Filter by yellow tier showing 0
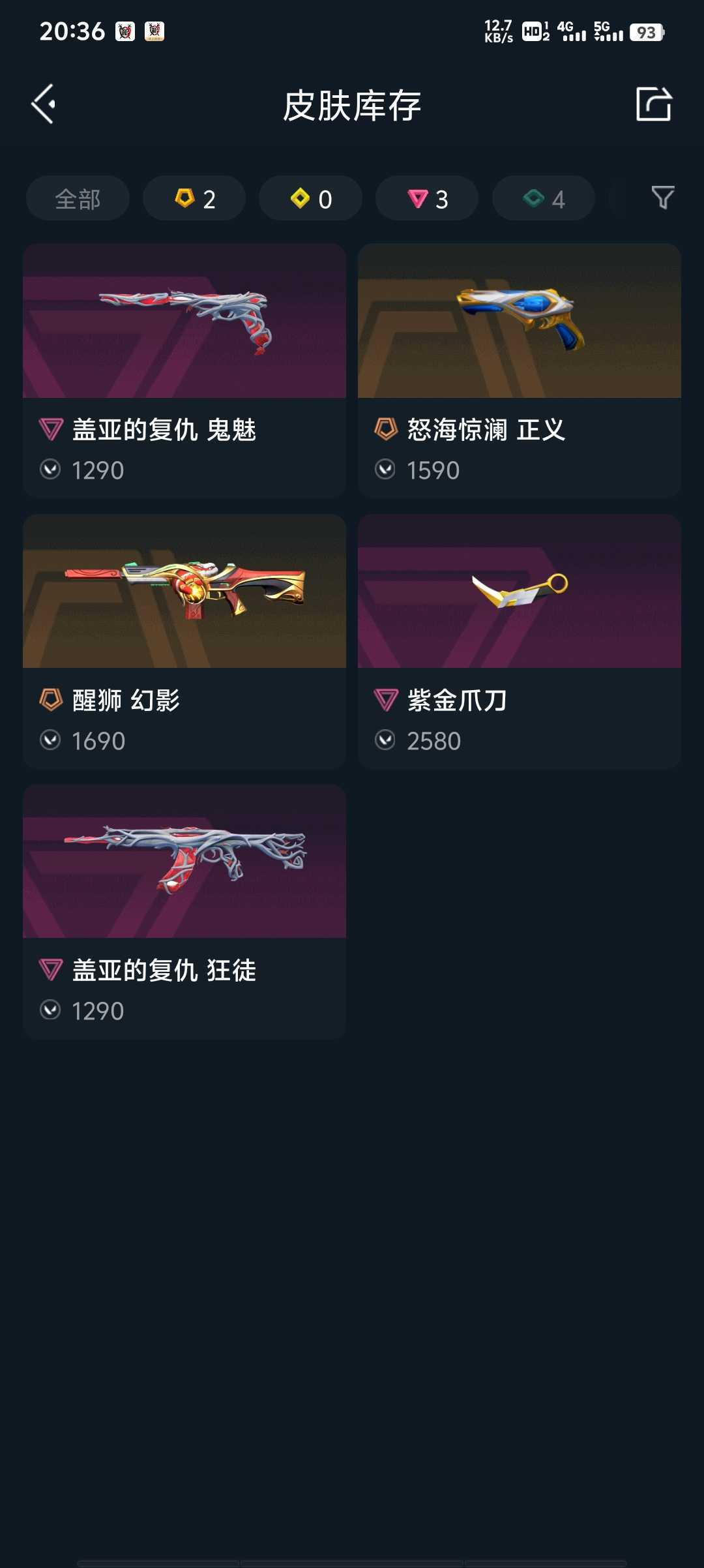The width and height of the screenshot is (704, 1568). click(310, 198)
